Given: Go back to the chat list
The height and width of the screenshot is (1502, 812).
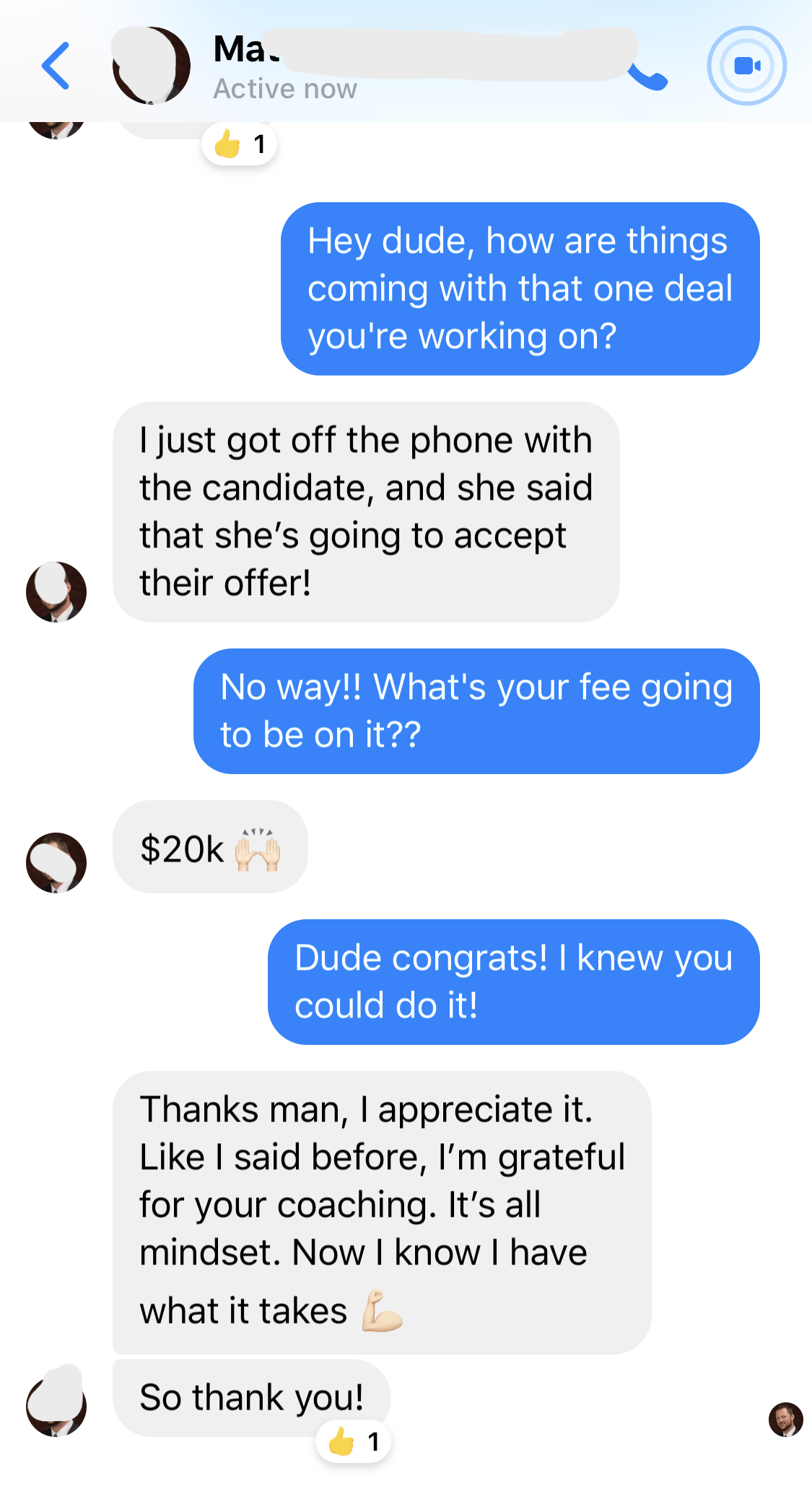Looking at the screenshot, I should 56,66.
